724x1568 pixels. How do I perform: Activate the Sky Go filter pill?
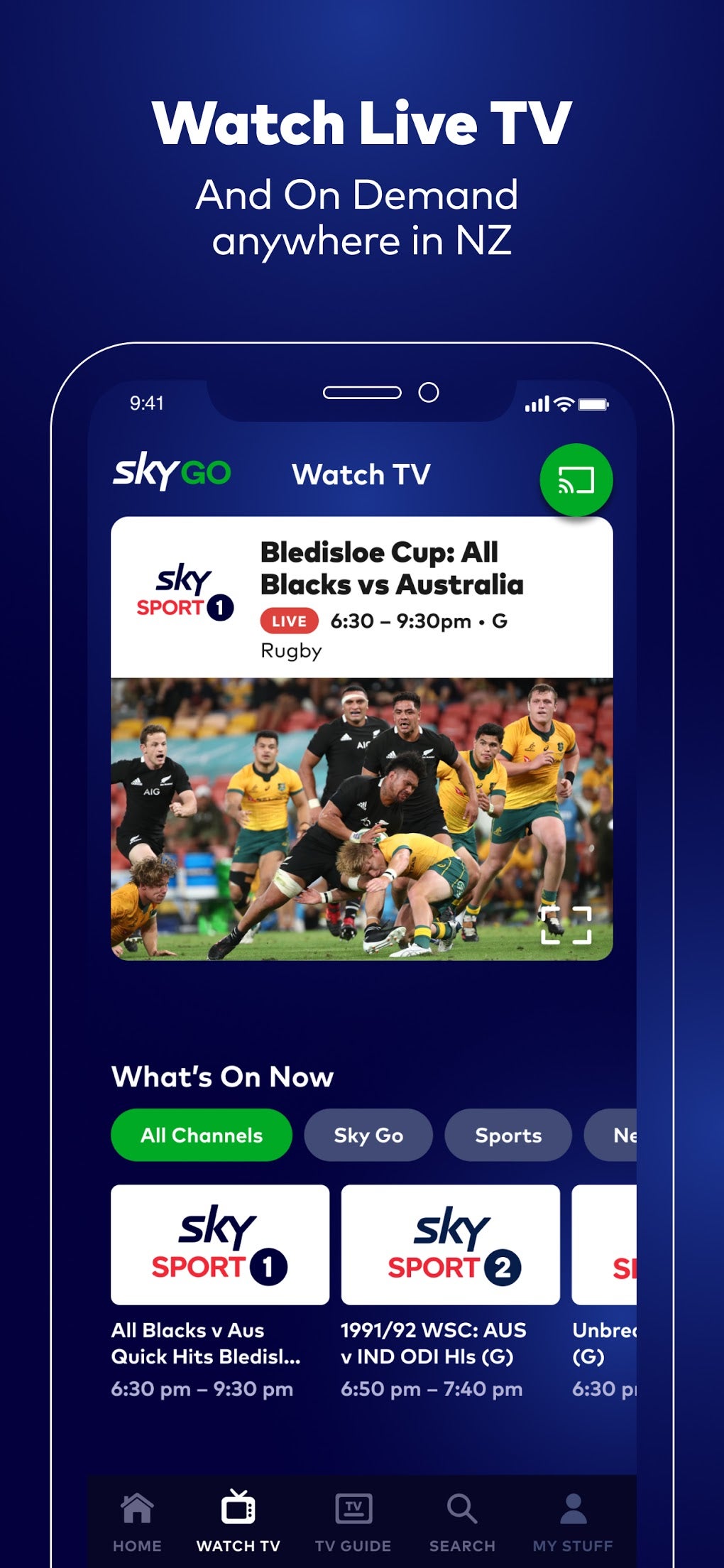click(368, 1135)
